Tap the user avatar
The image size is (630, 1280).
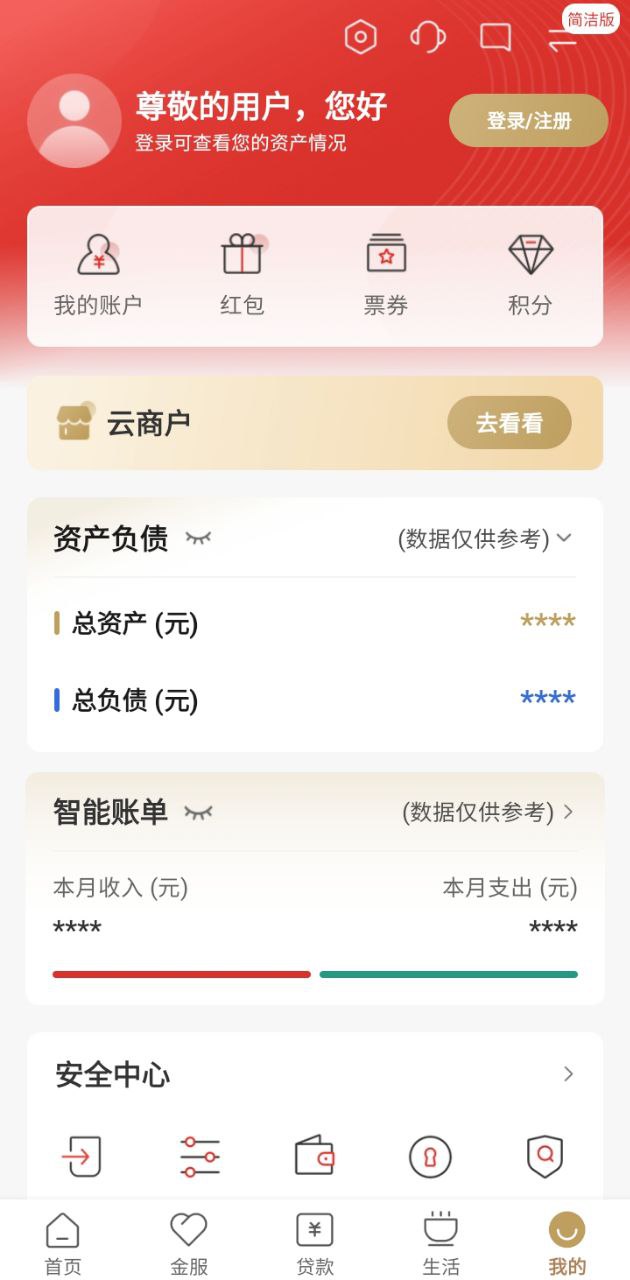pos(74,121)
